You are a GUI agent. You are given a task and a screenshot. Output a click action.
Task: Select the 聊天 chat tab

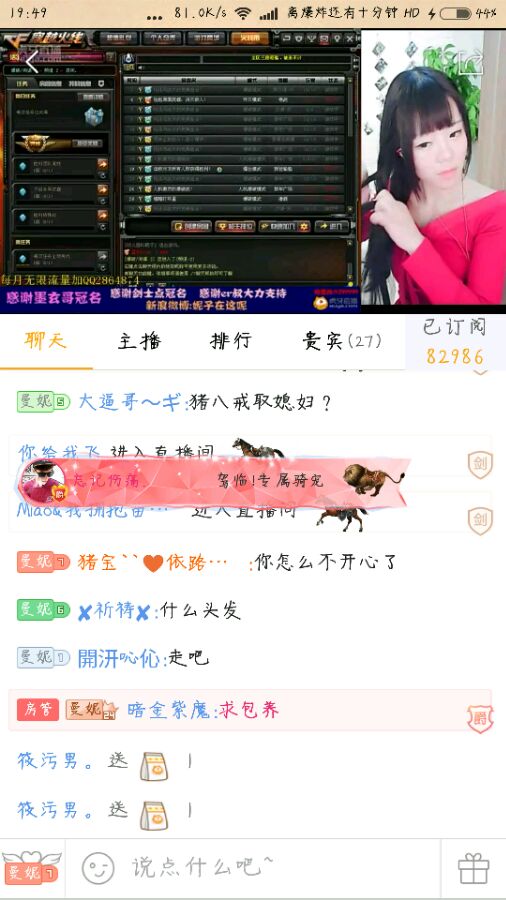click(x=46, y=341)
